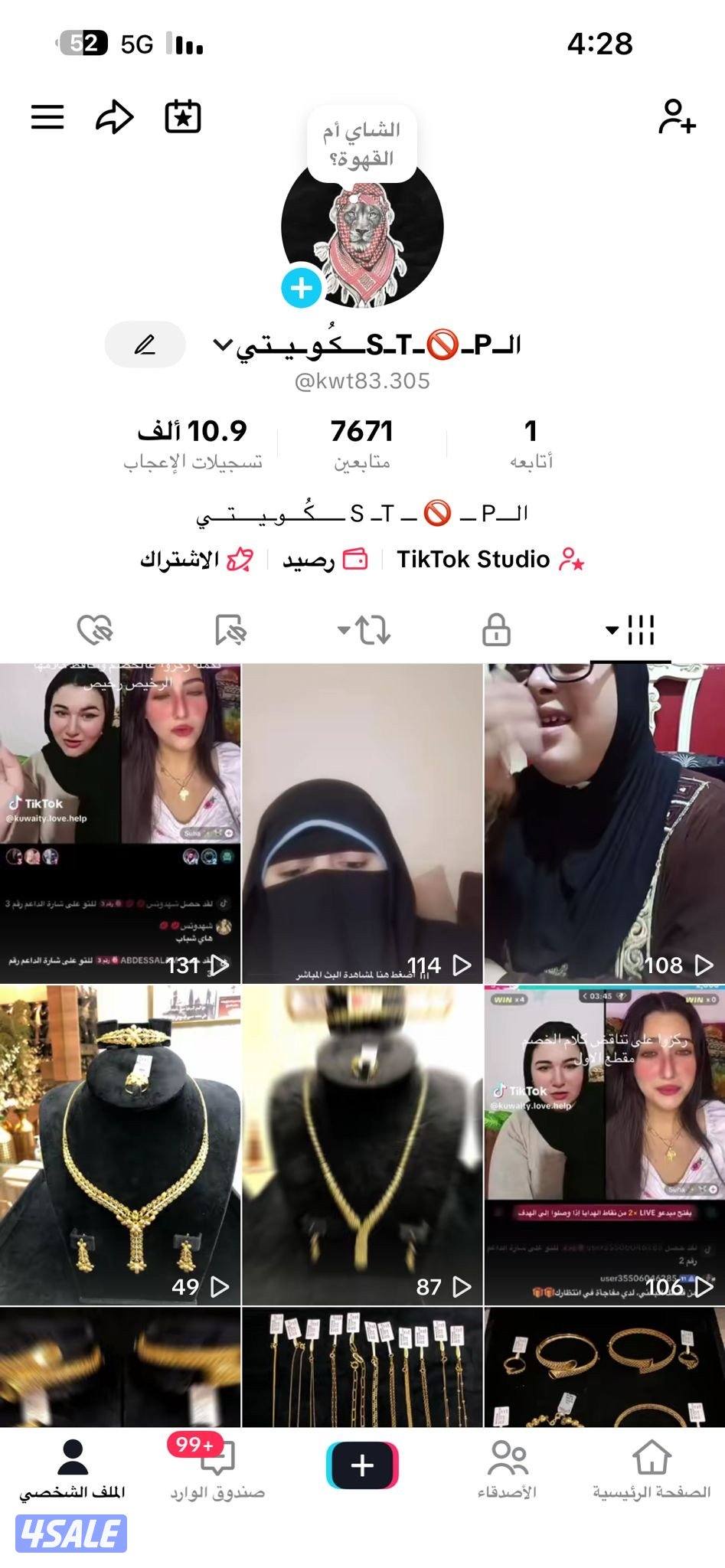725x1568 pixels.
Task: Open creator tools via the starred bookmark icon
Action: (182, 115)
